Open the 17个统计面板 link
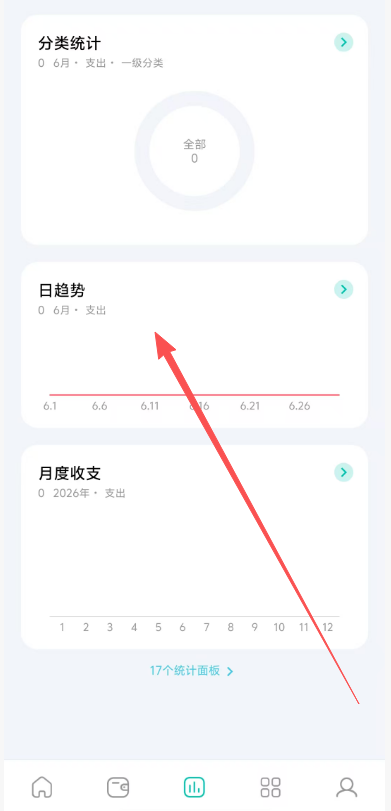 (192, 671)
